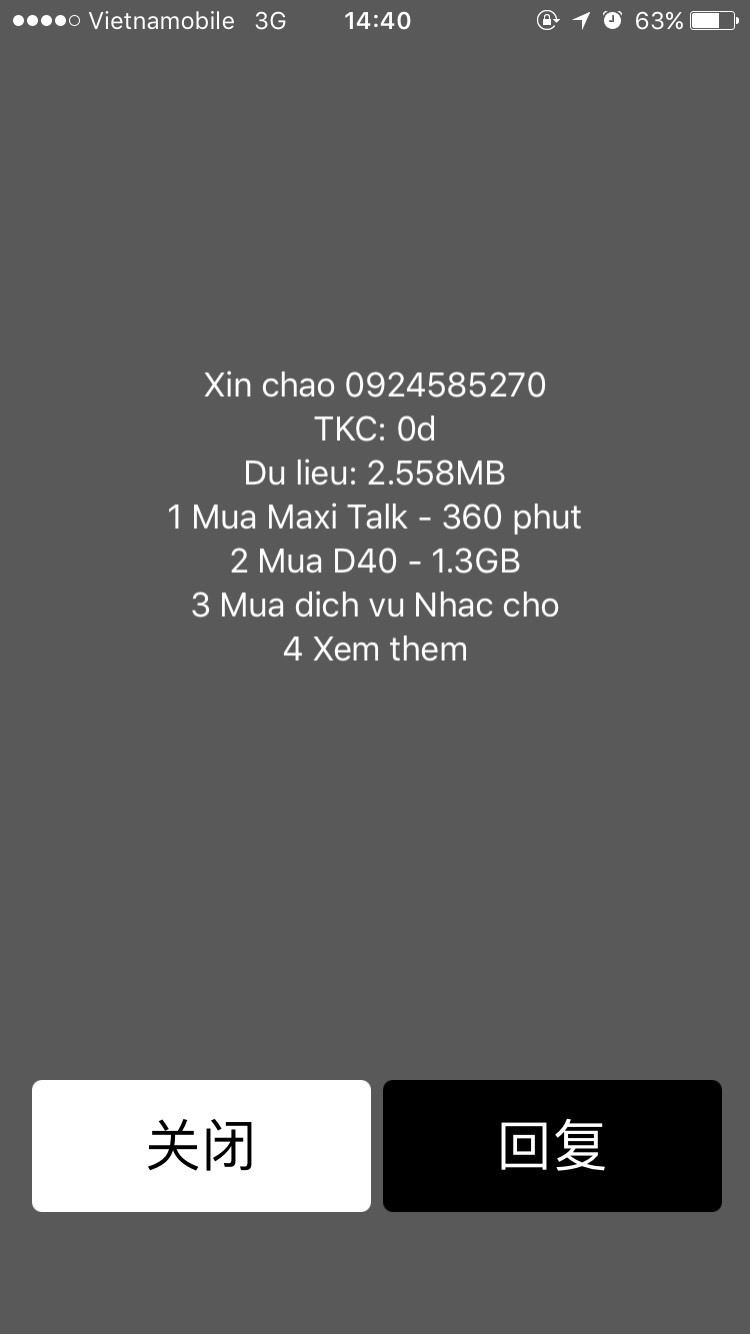Tap the phone number 0924585270 line
Viewport: 750px width, 1334px height.
tap(375, 385)
